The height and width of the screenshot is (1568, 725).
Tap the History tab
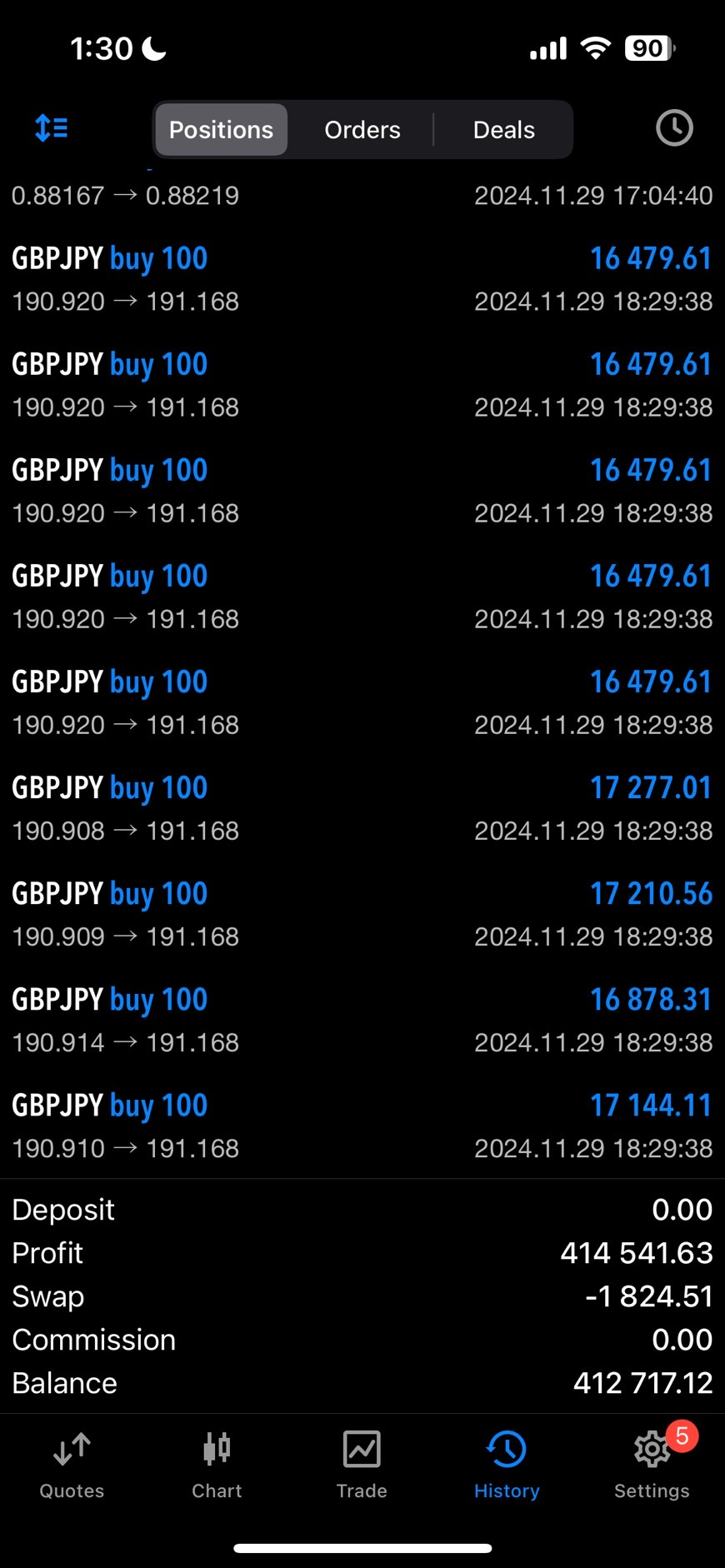coord(507,1466)
